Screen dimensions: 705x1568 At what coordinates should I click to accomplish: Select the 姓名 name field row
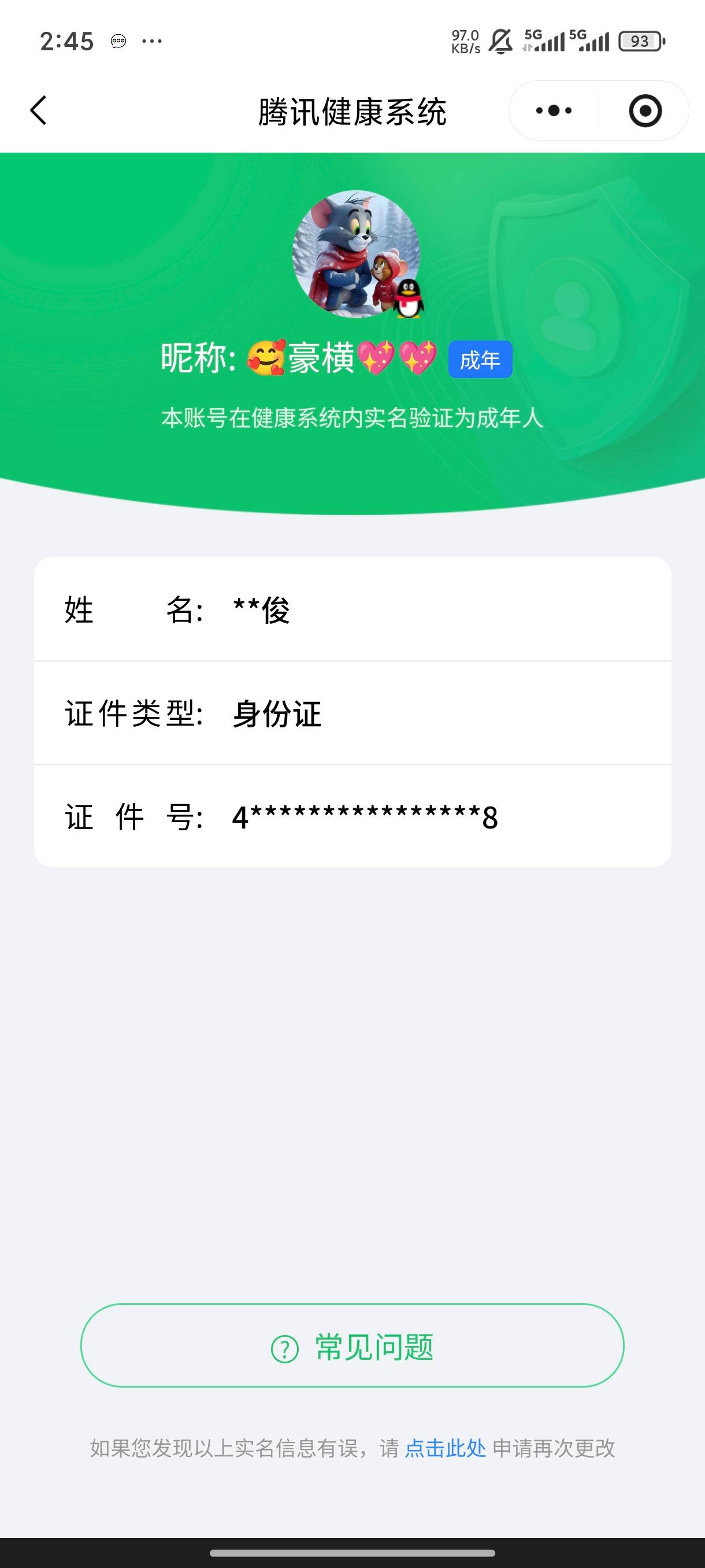click(351, 612)
